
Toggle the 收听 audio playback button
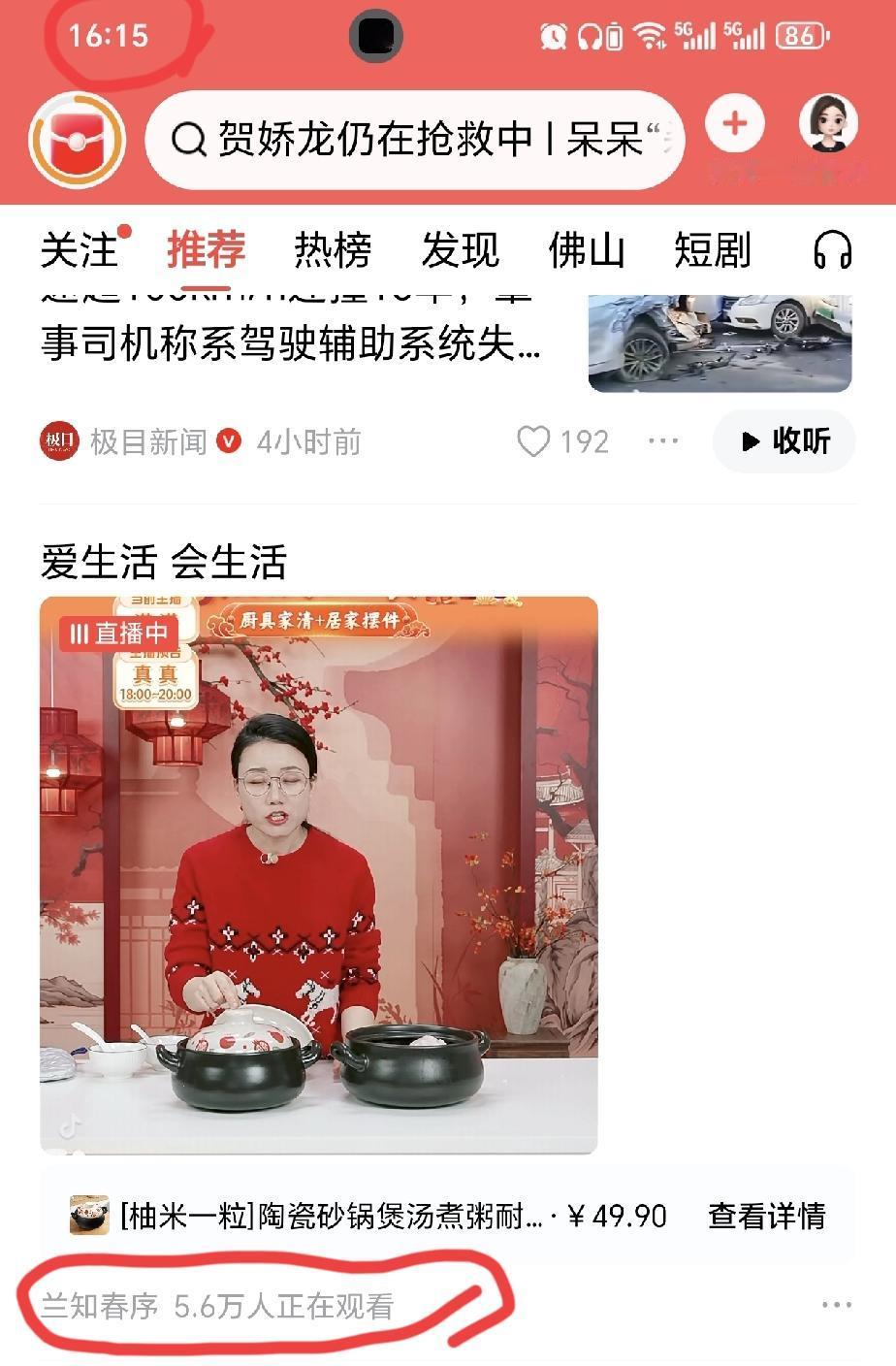coord(784,441)
